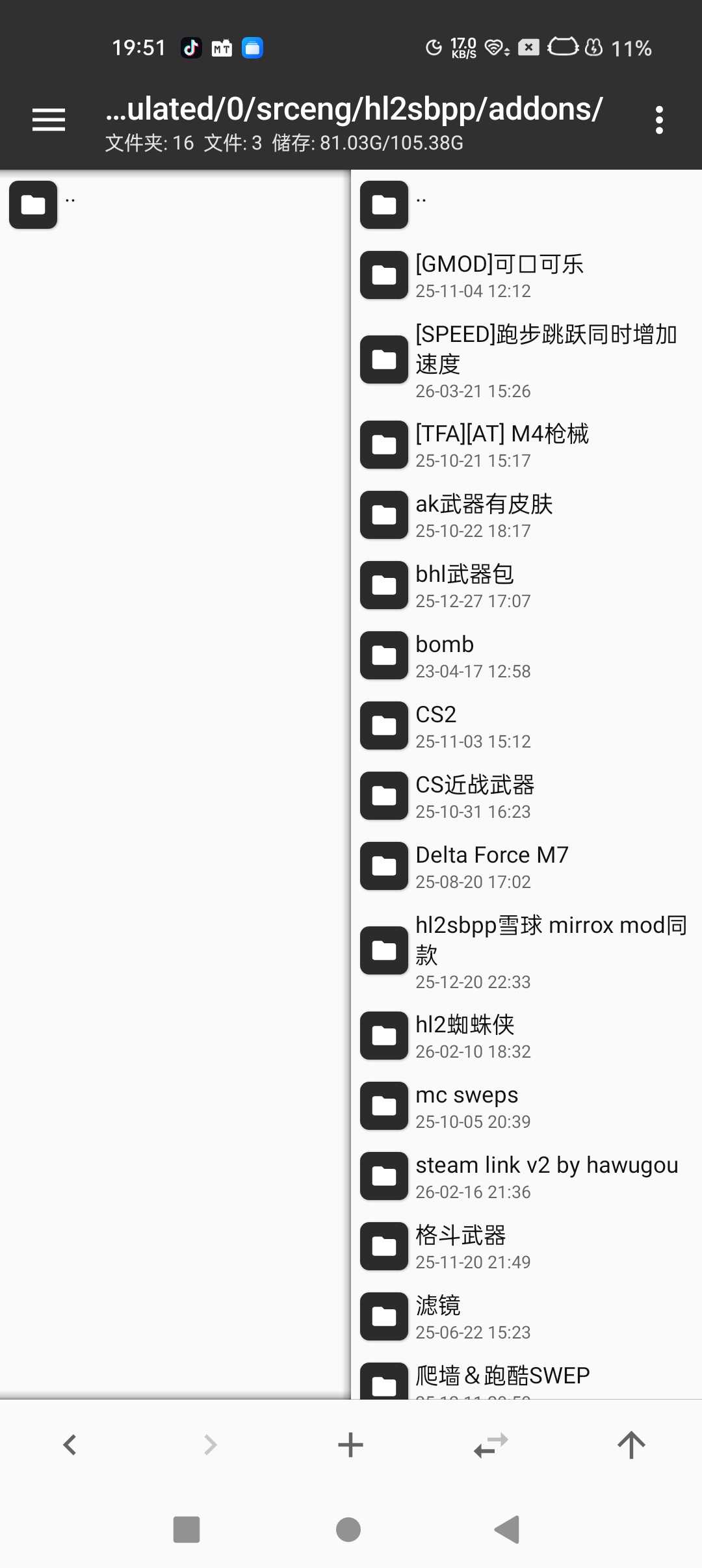Tap the up arrow to go up
702x1568 pixels.
(x=630, y=1445)
